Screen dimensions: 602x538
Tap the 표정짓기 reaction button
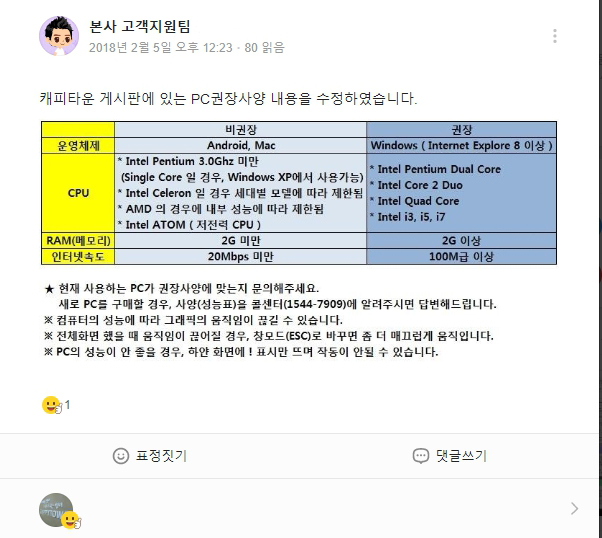coord(150,455)
